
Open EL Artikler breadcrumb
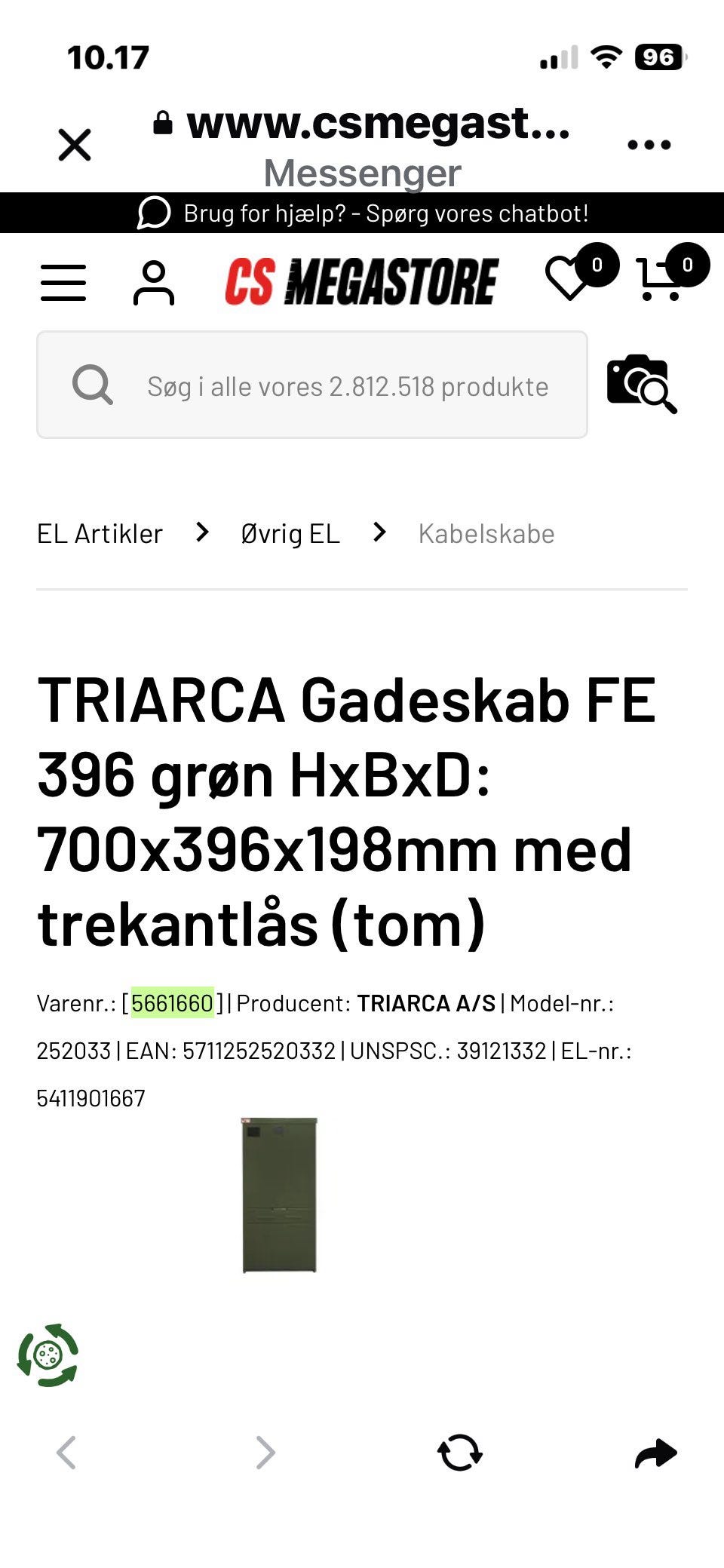[x=100, y=534]
